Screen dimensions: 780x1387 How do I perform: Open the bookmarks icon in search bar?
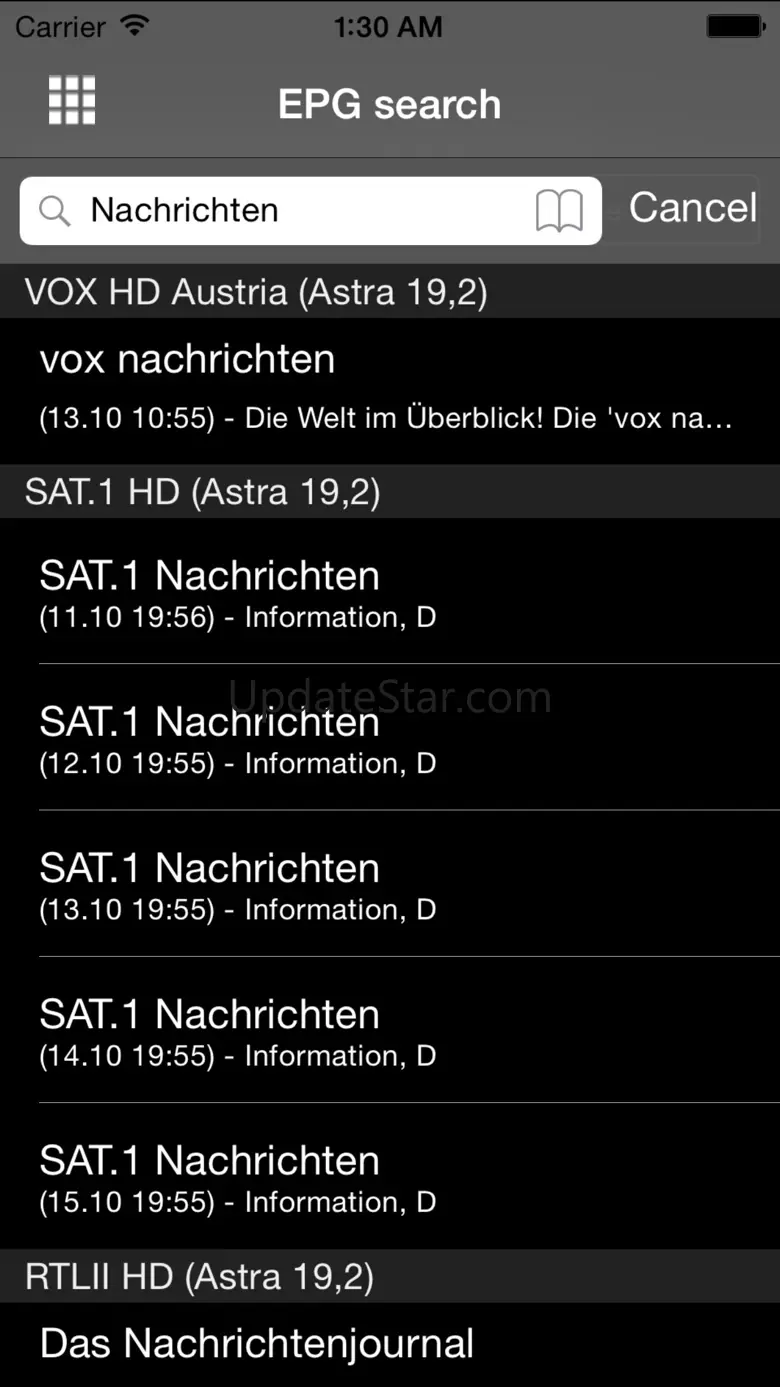pos(559,211)
